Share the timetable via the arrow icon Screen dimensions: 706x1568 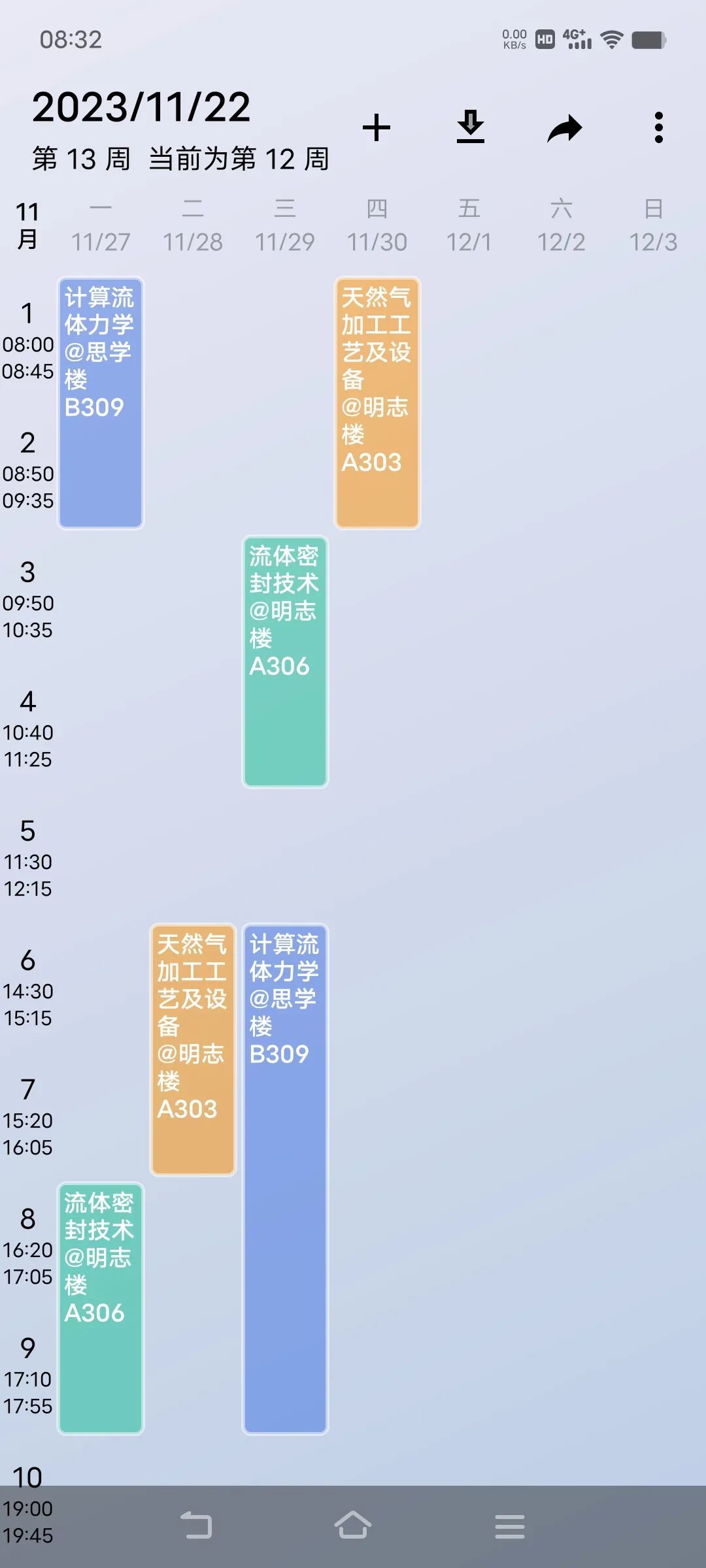[565, 128]
